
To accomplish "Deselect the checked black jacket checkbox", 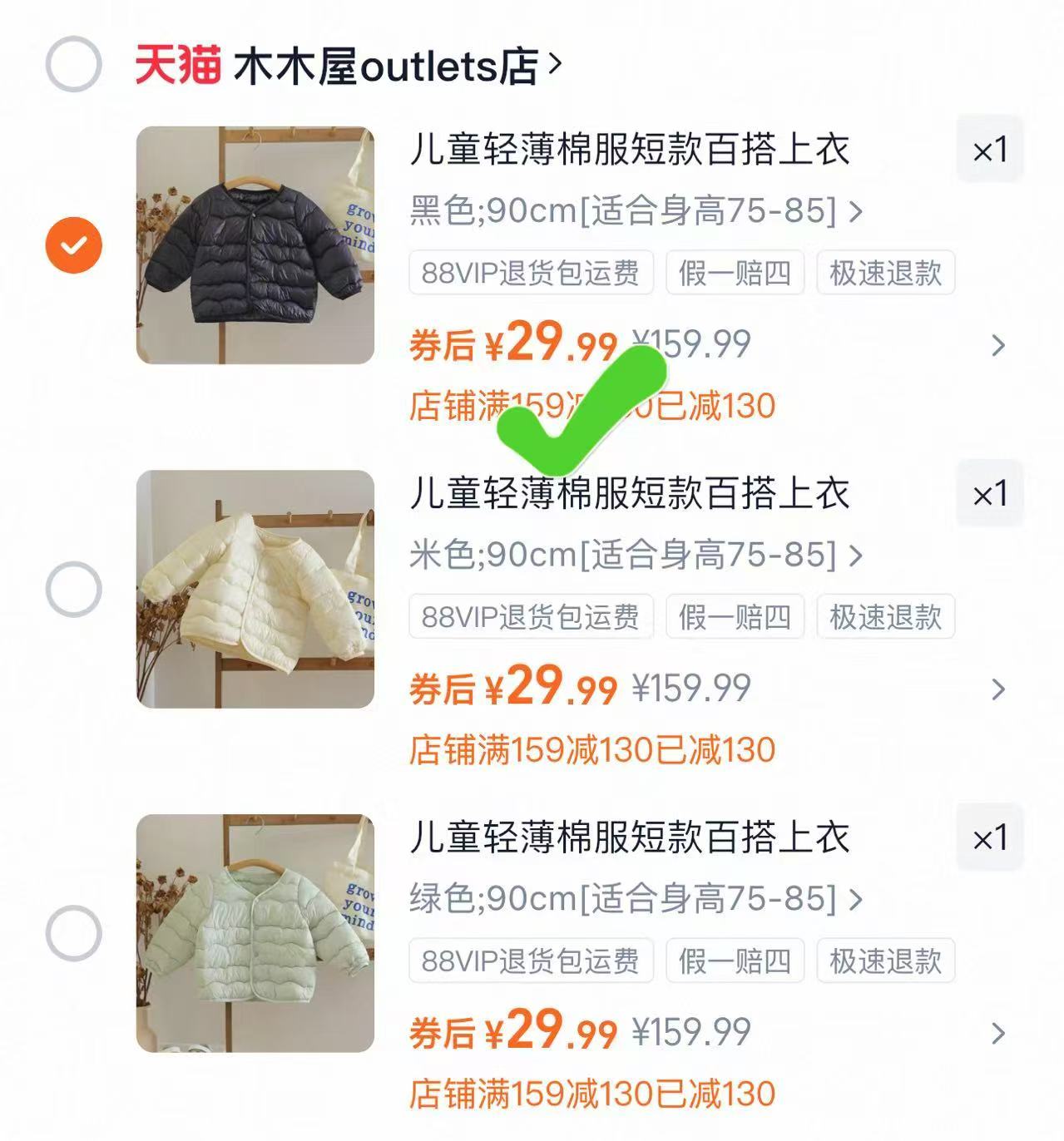I will pos(73,244).
